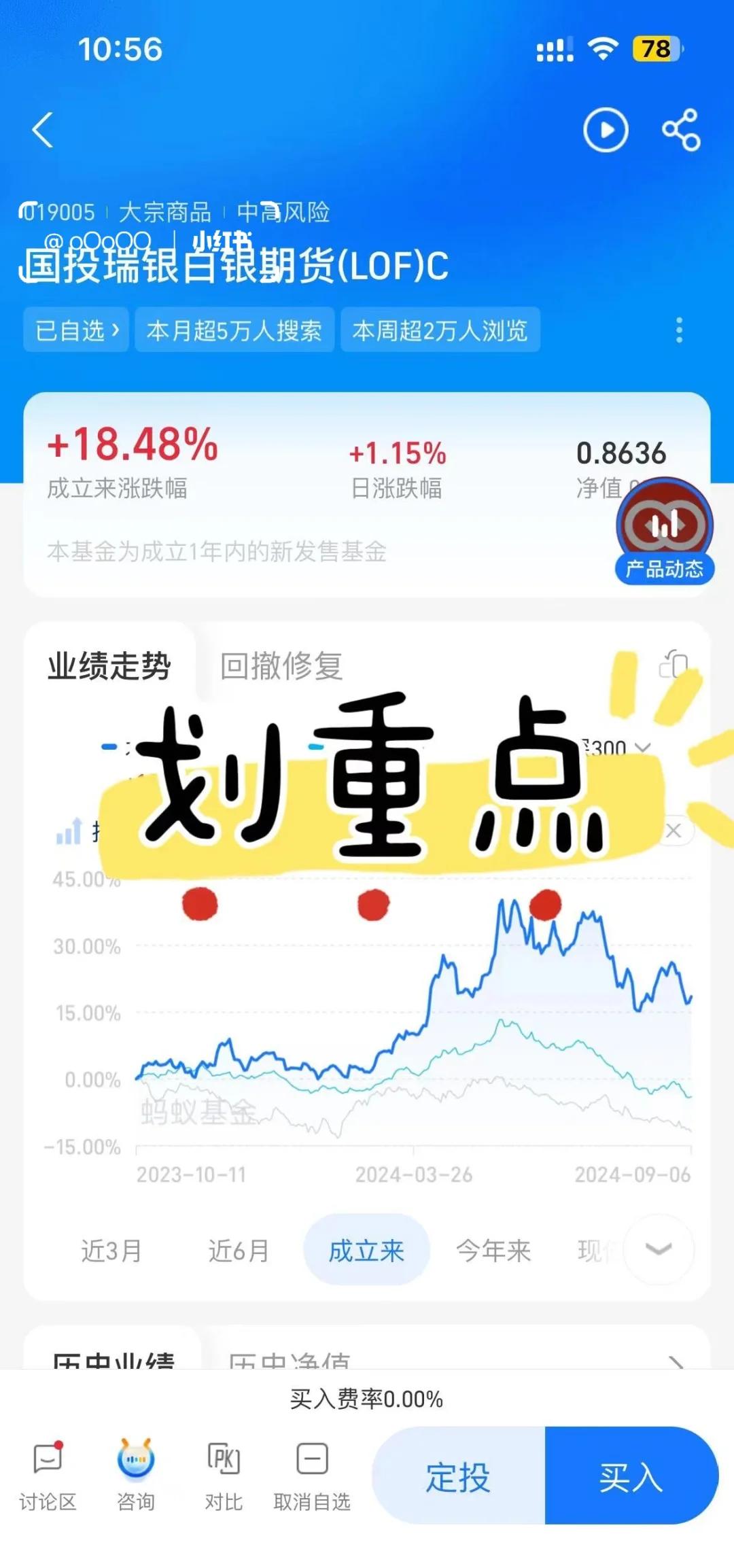Open the three-dot more options menu
Screen dimensions: 734x1568
click(678, 330)
